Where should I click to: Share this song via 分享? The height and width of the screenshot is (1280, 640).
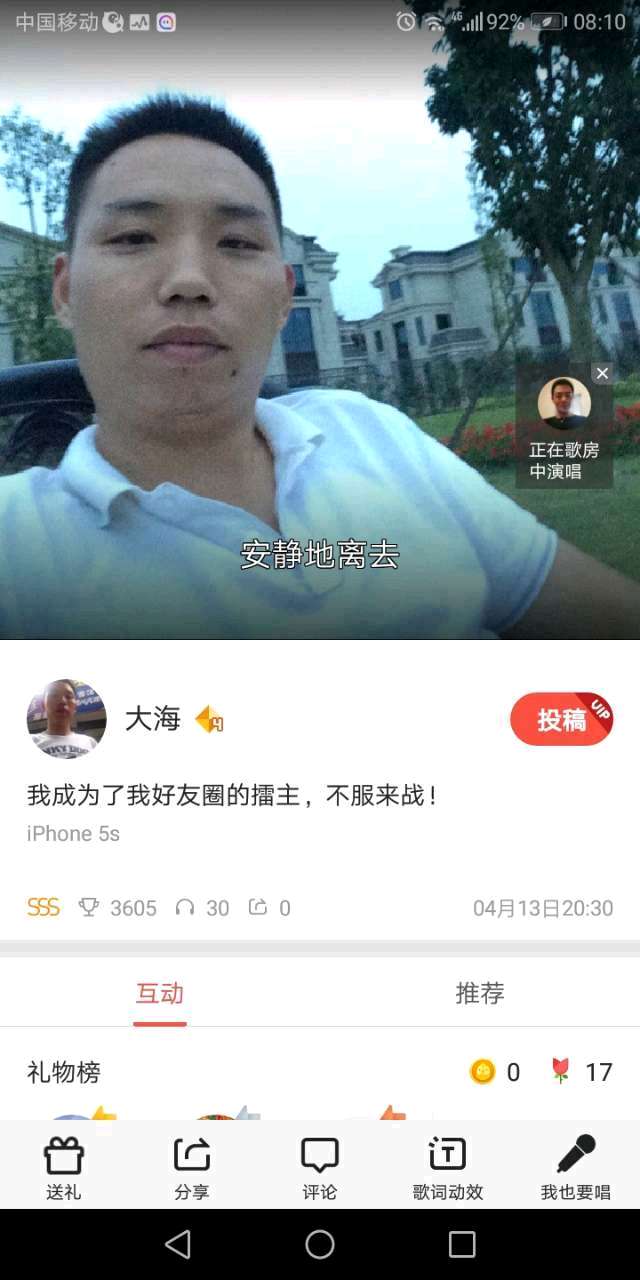pos(192,1167)
